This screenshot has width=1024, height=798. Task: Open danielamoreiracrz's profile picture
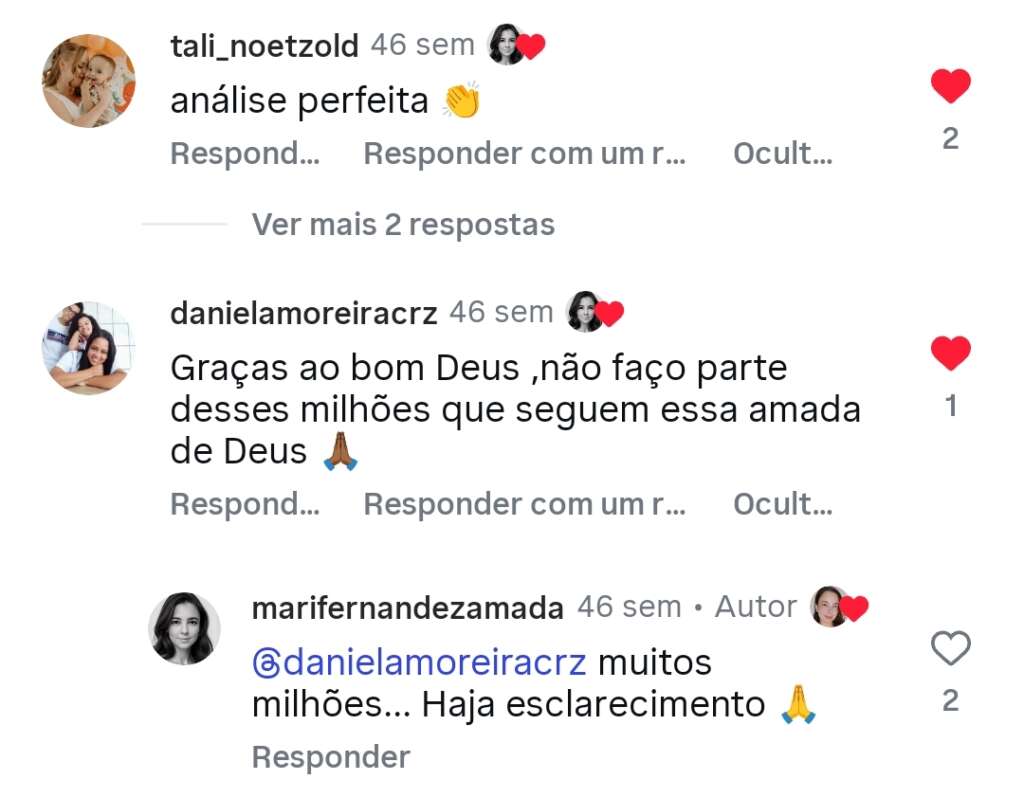[x=88, y=348]
